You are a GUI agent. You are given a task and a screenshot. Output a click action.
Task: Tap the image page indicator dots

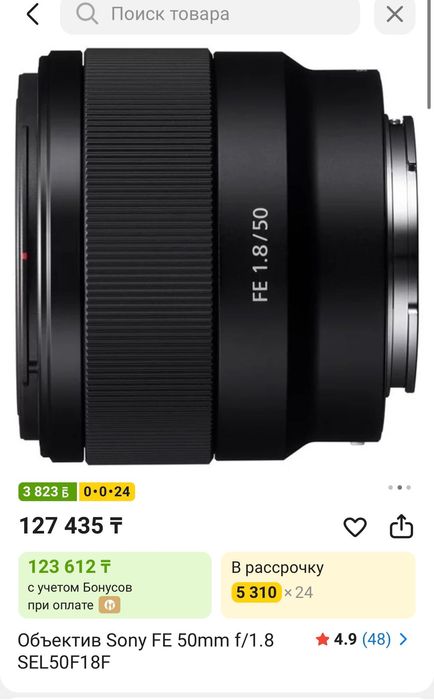pyautogui.click(x=400, y=488)
